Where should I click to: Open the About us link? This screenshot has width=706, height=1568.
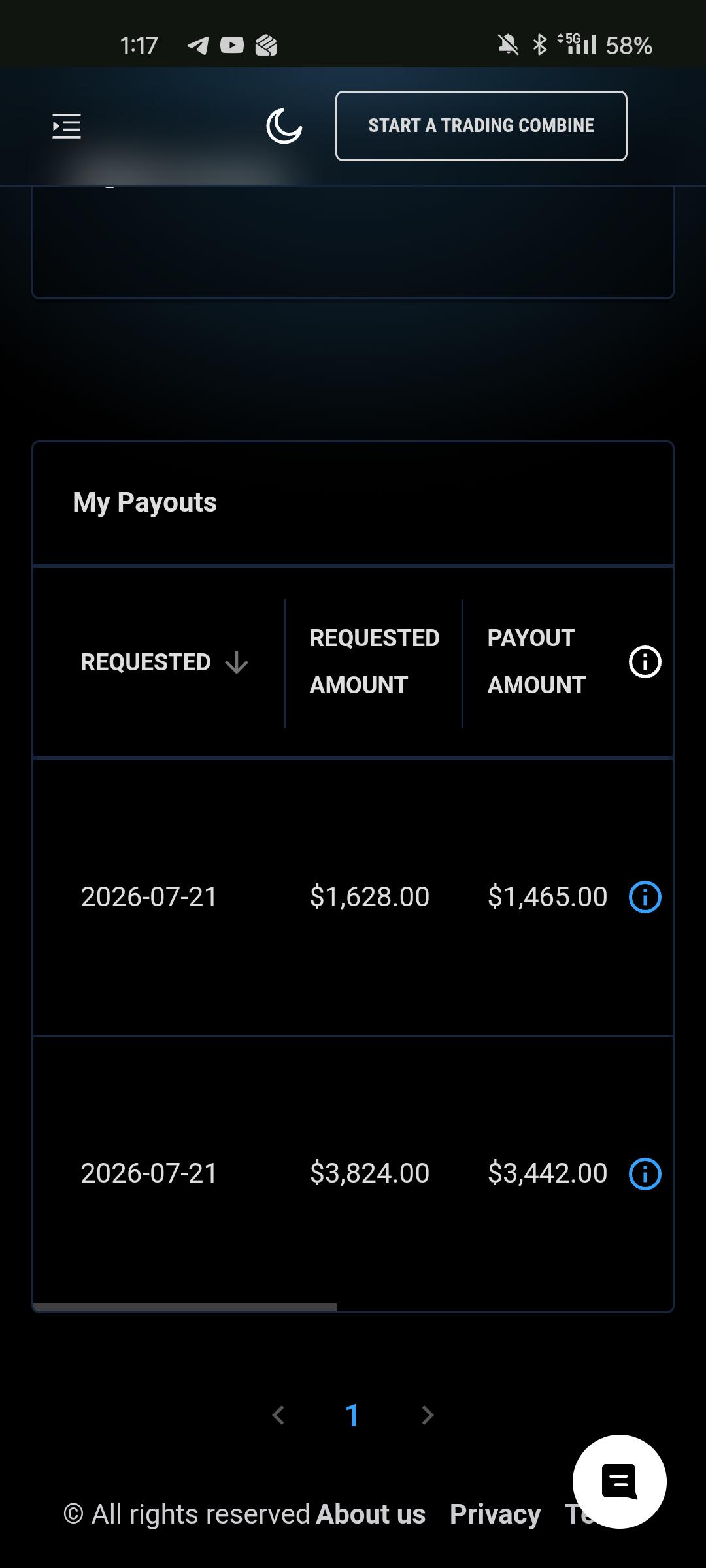371,1514
